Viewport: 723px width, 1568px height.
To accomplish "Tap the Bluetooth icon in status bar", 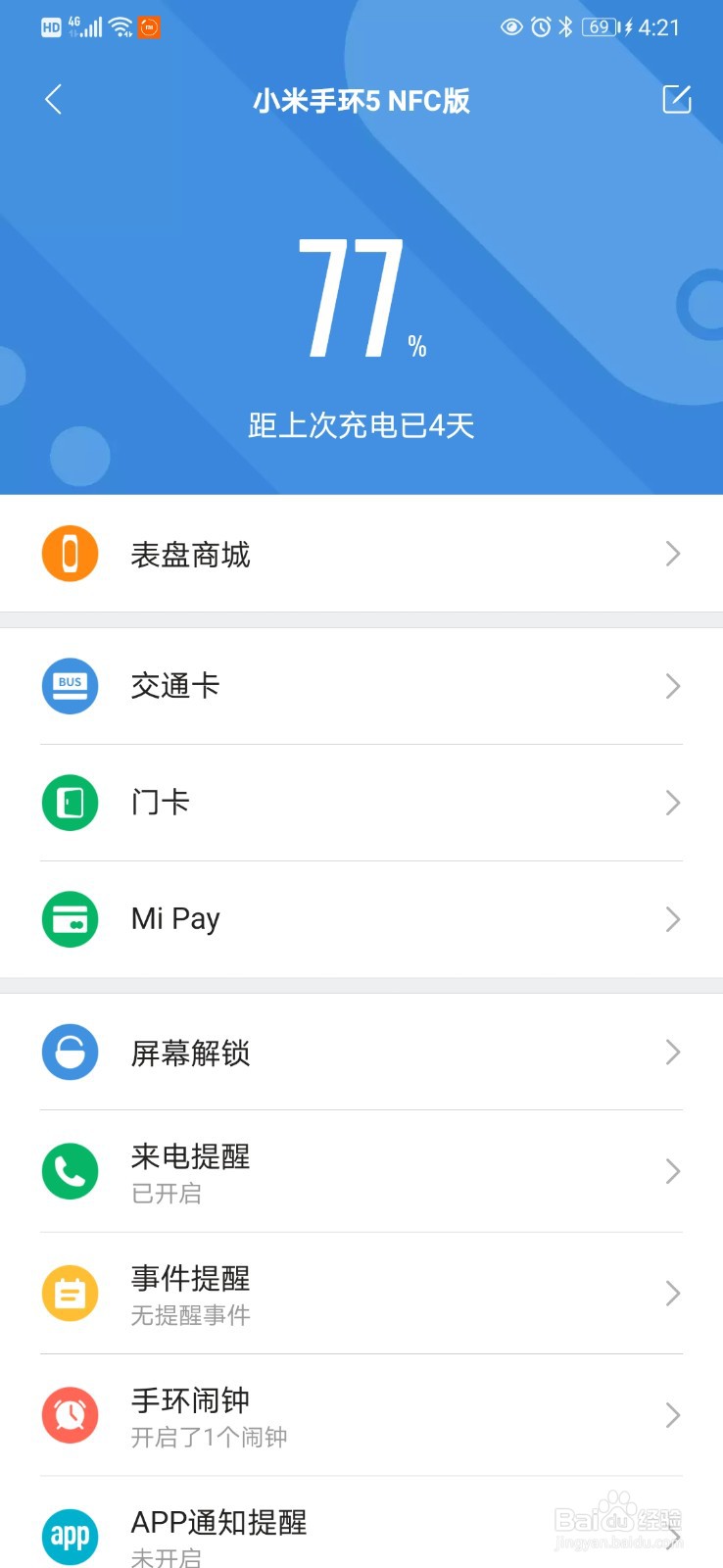I will (x=566, y=26).
